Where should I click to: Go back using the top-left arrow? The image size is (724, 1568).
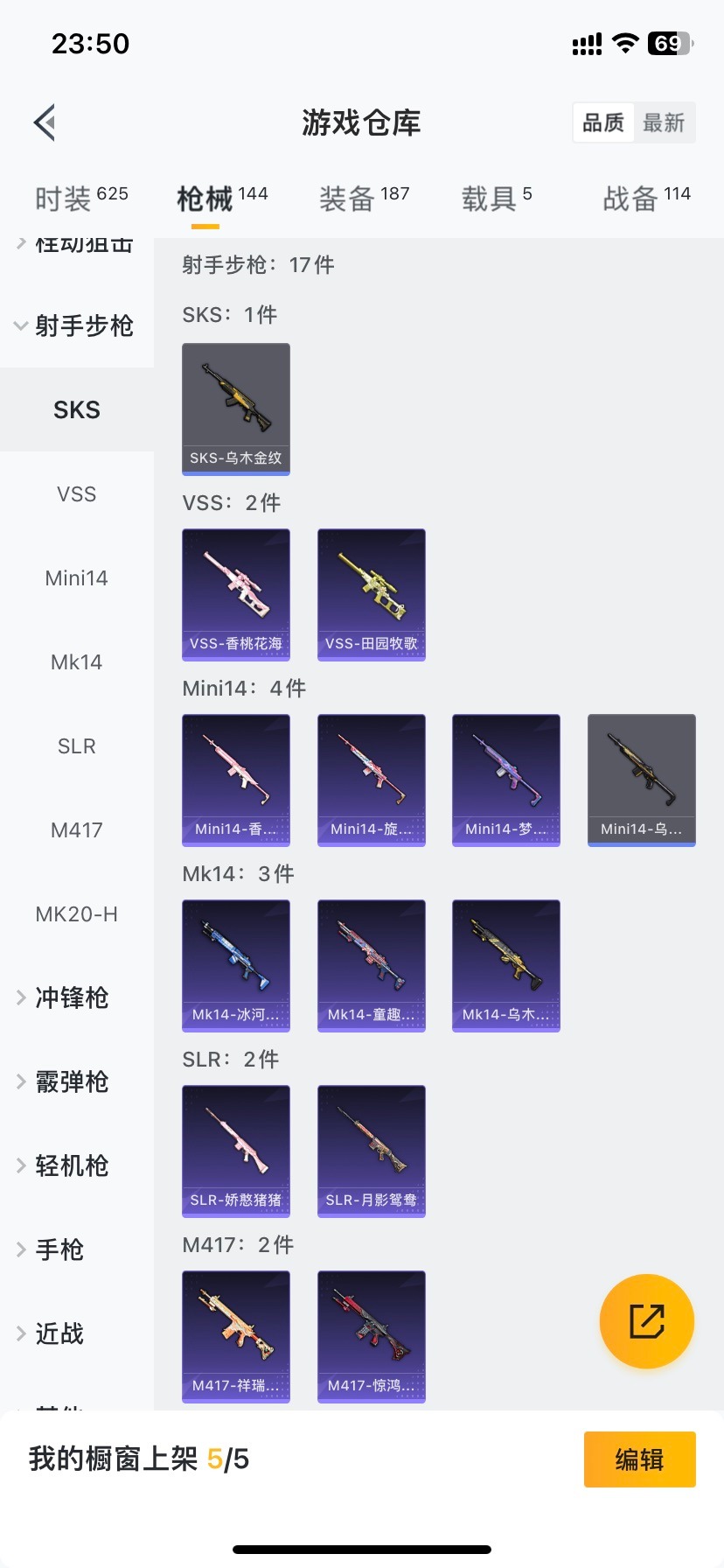click(x=45, y=122)
